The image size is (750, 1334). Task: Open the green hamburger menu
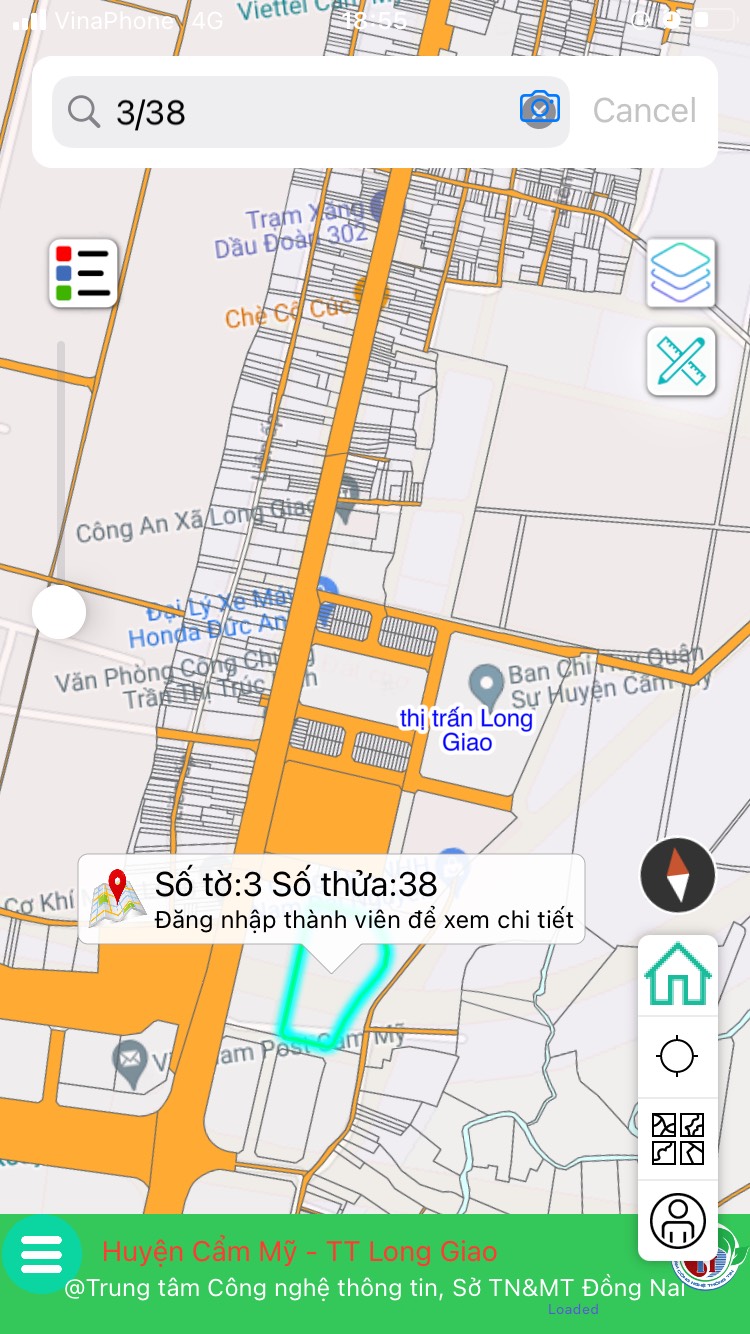41,1254
